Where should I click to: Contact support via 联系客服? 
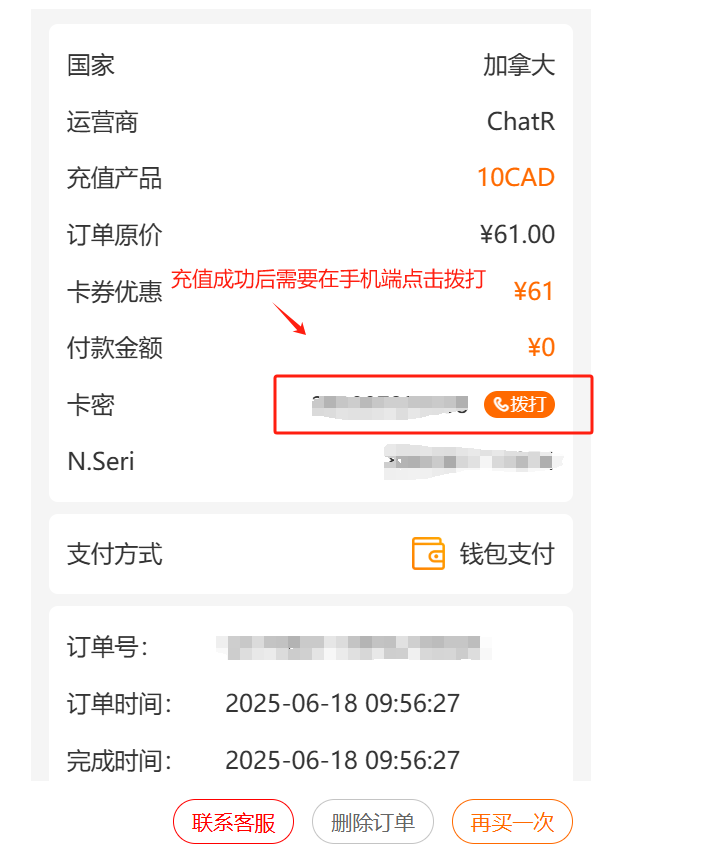tap(233, 822)
